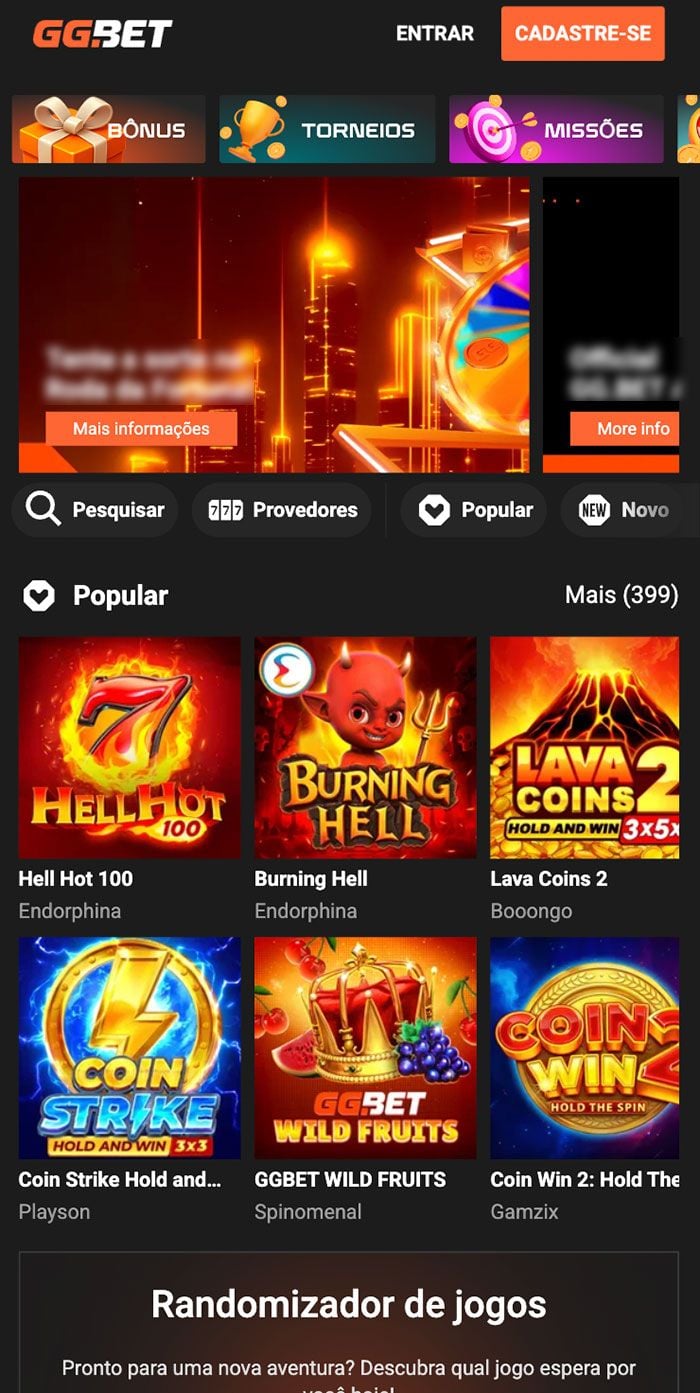Select the Novo category chip
700x1393 pixels.
[625, 510]
